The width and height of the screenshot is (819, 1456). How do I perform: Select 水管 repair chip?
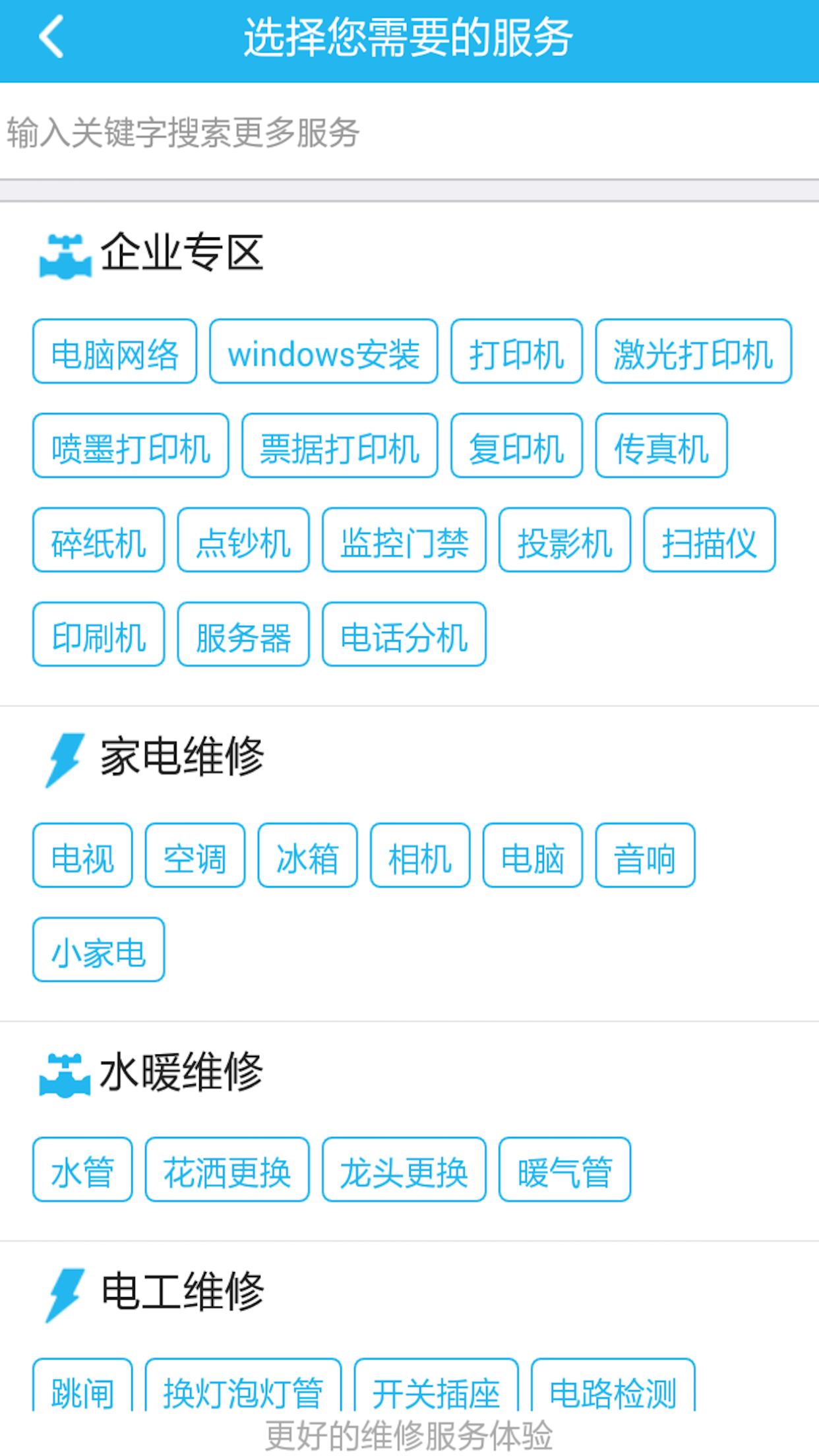click(82, 1170)
